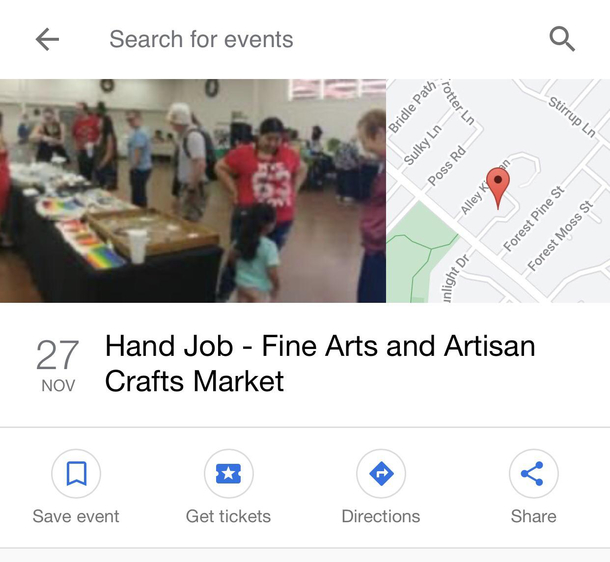The width and height of the screenshot is (610, 562).
Task: Tap the Search for events field
Action: coord(300,40)
